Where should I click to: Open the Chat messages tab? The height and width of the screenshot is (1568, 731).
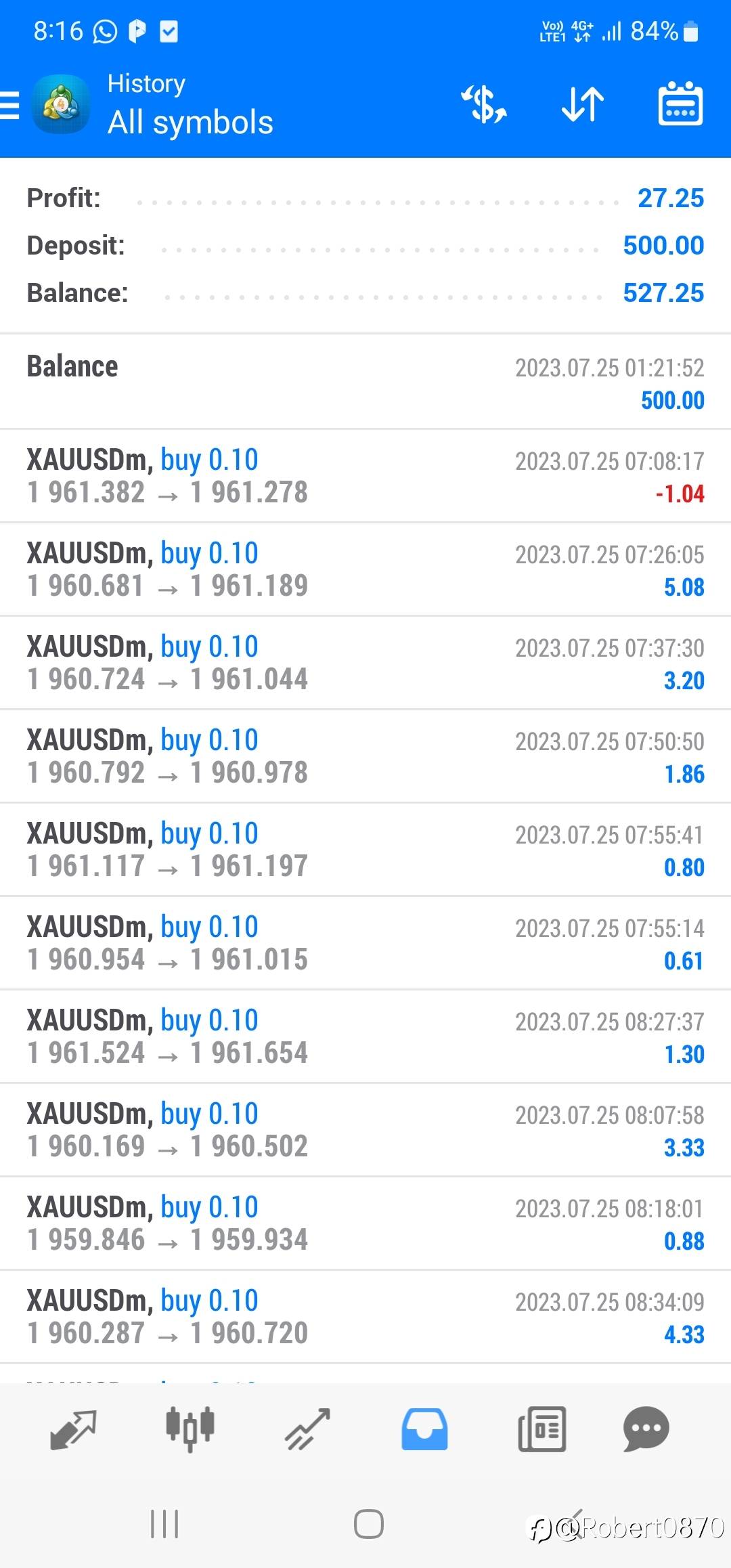[646, 1429]
